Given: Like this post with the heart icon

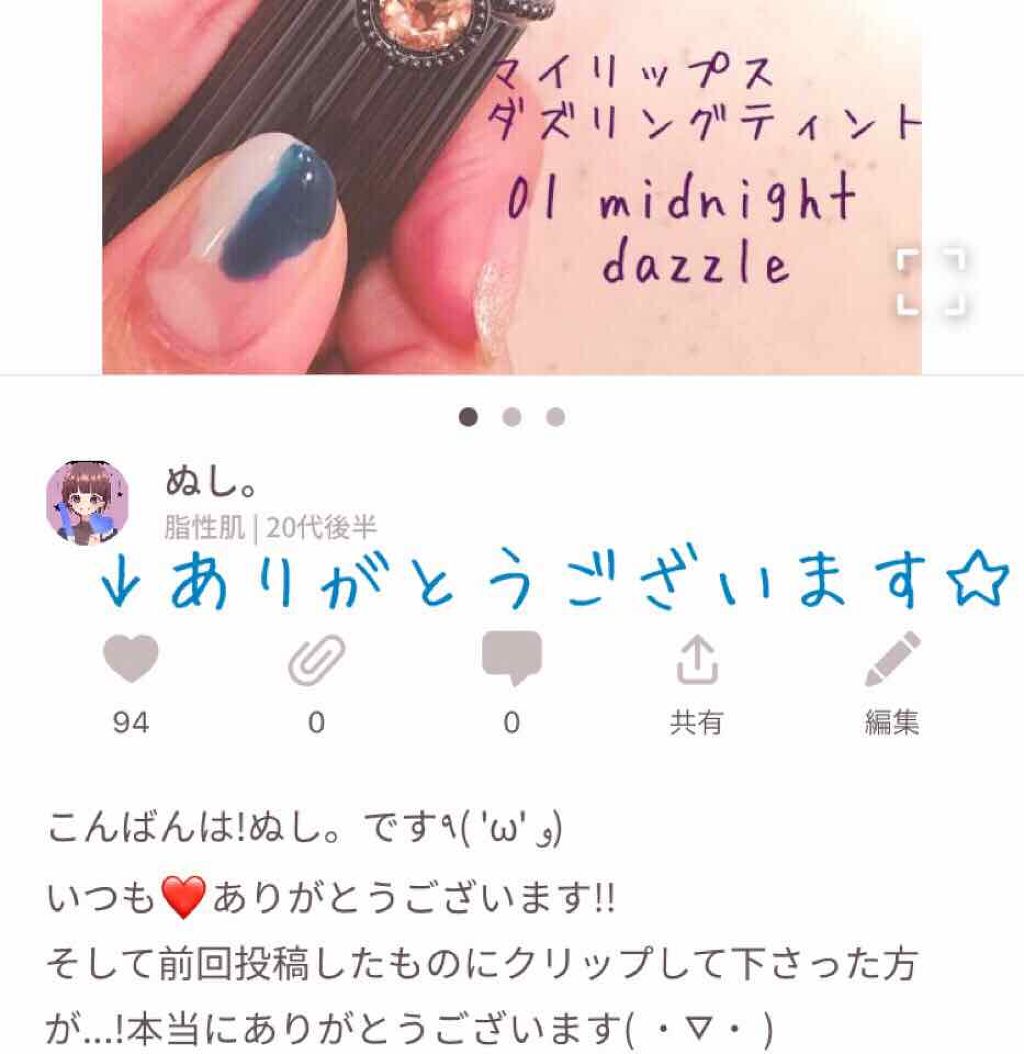Looking at the screenshot, I should tap(131, 660).
